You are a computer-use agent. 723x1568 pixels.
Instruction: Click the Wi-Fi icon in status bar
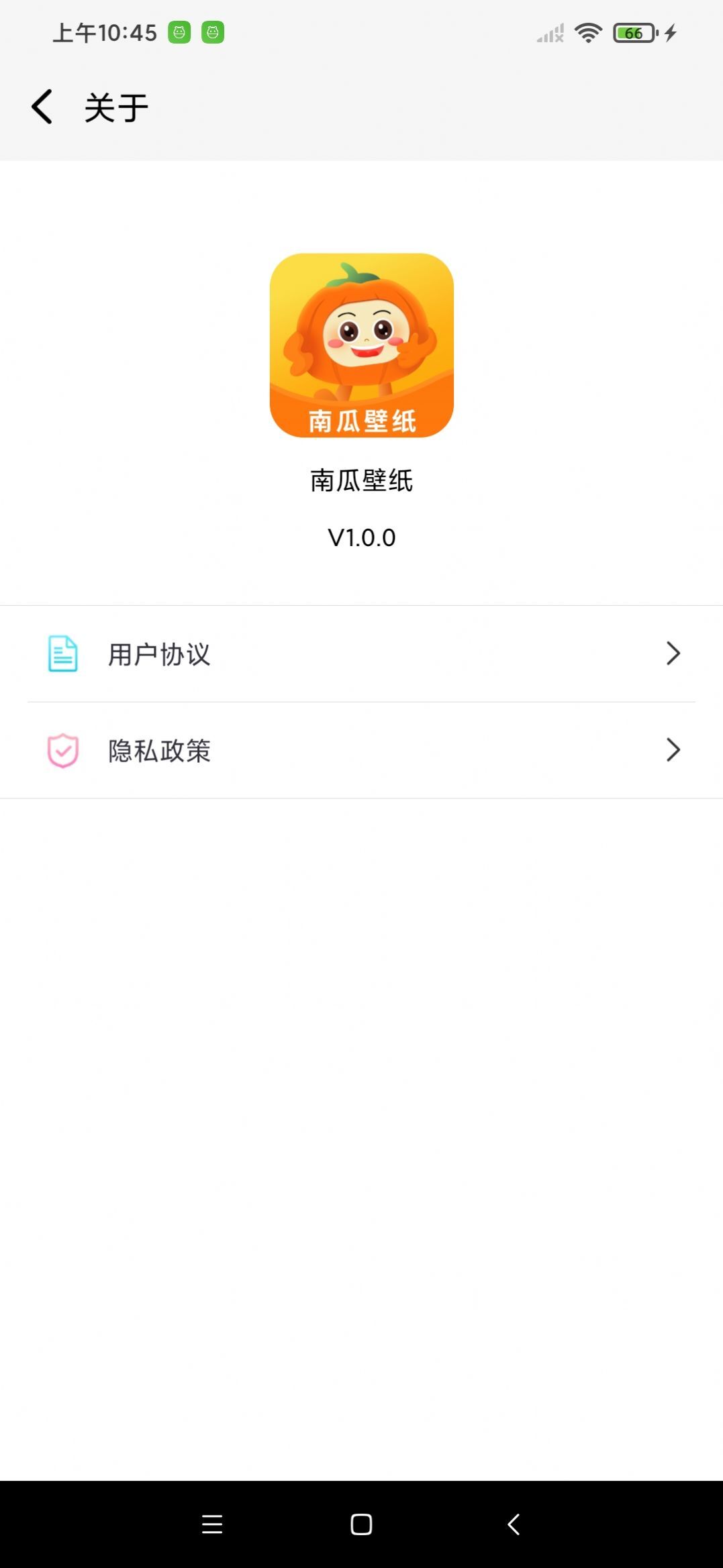588,33
